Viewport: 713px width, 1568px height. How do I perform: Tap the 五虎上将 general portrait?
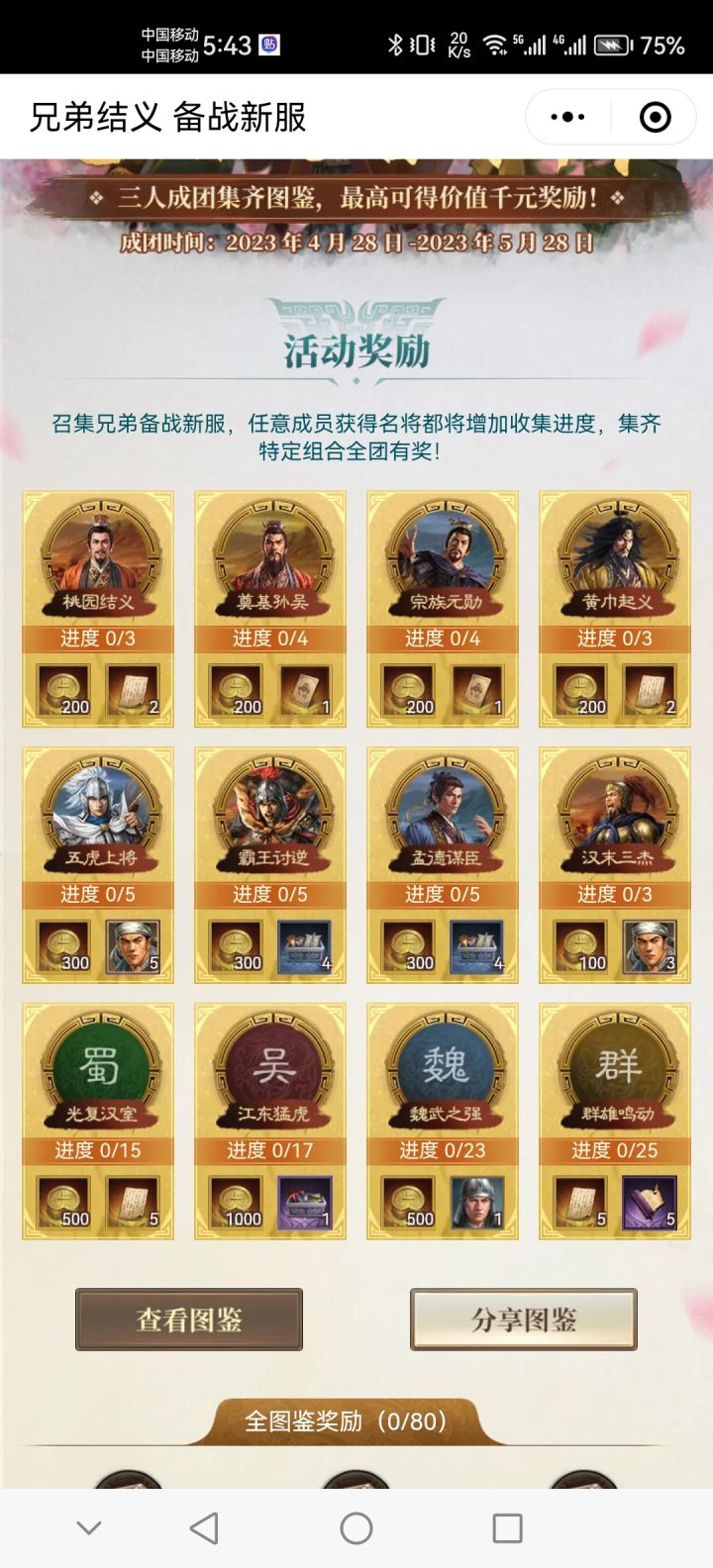point(98,812)
